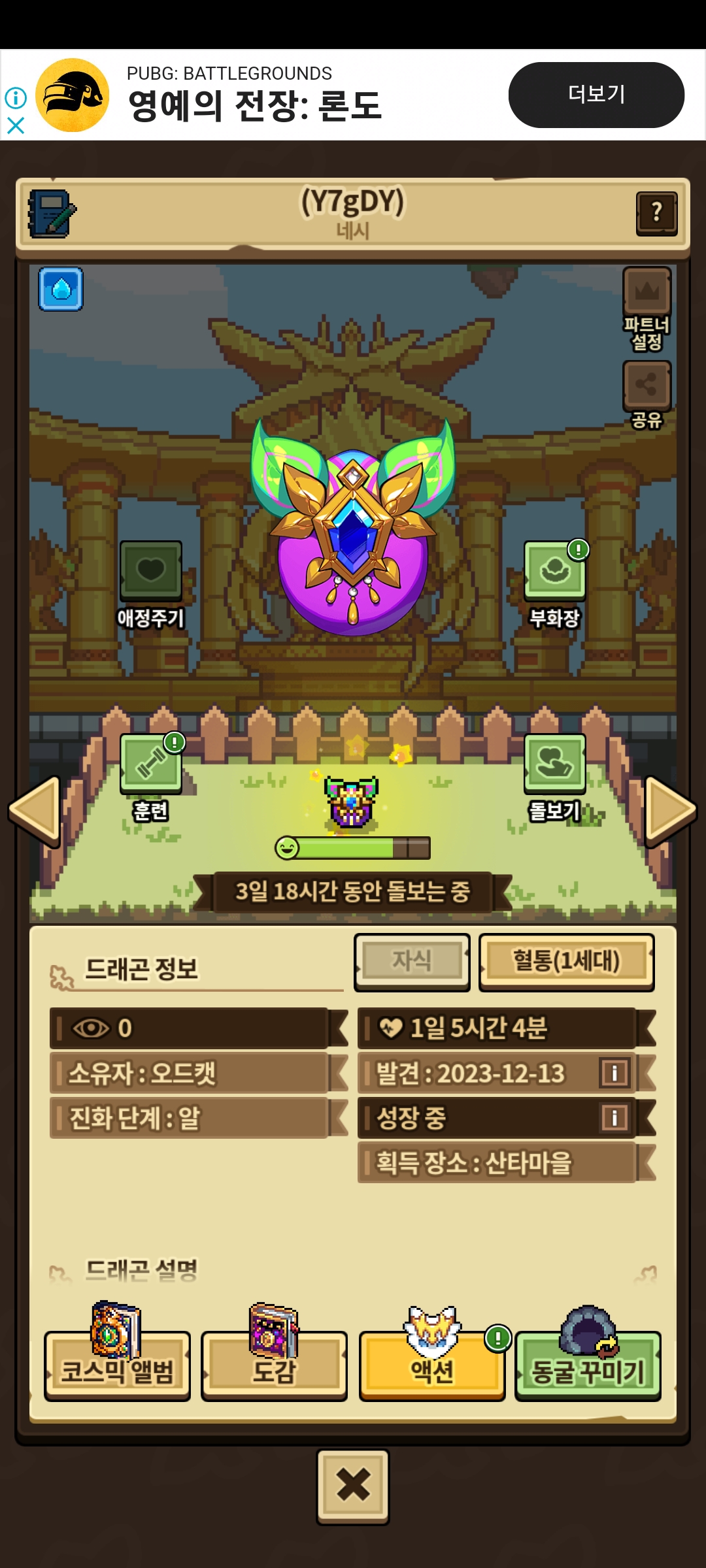The width and height of the screenshot is (706, 1568).
Task: Go to previous dragon with left arrow
Action: point(35,810)
